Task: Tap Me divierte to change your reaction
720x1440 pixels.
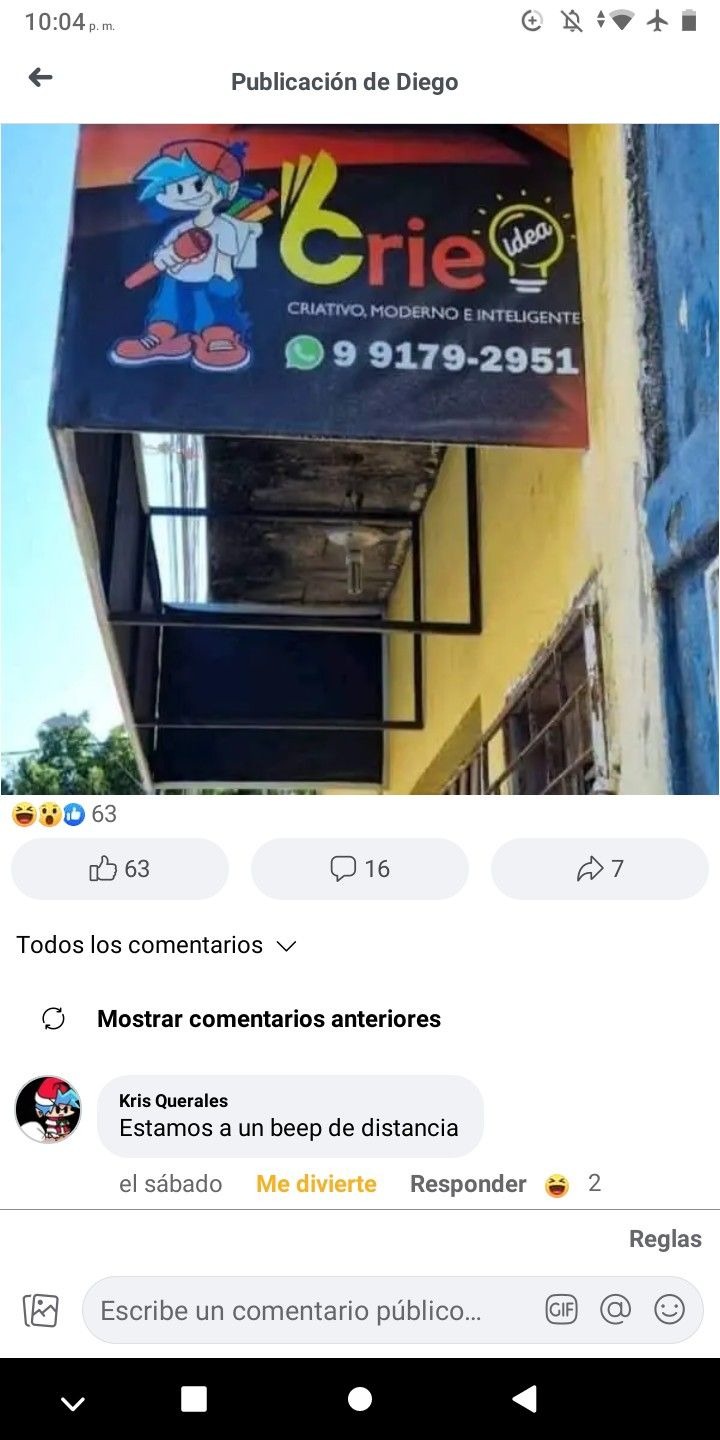Action: click(316, 1183)
